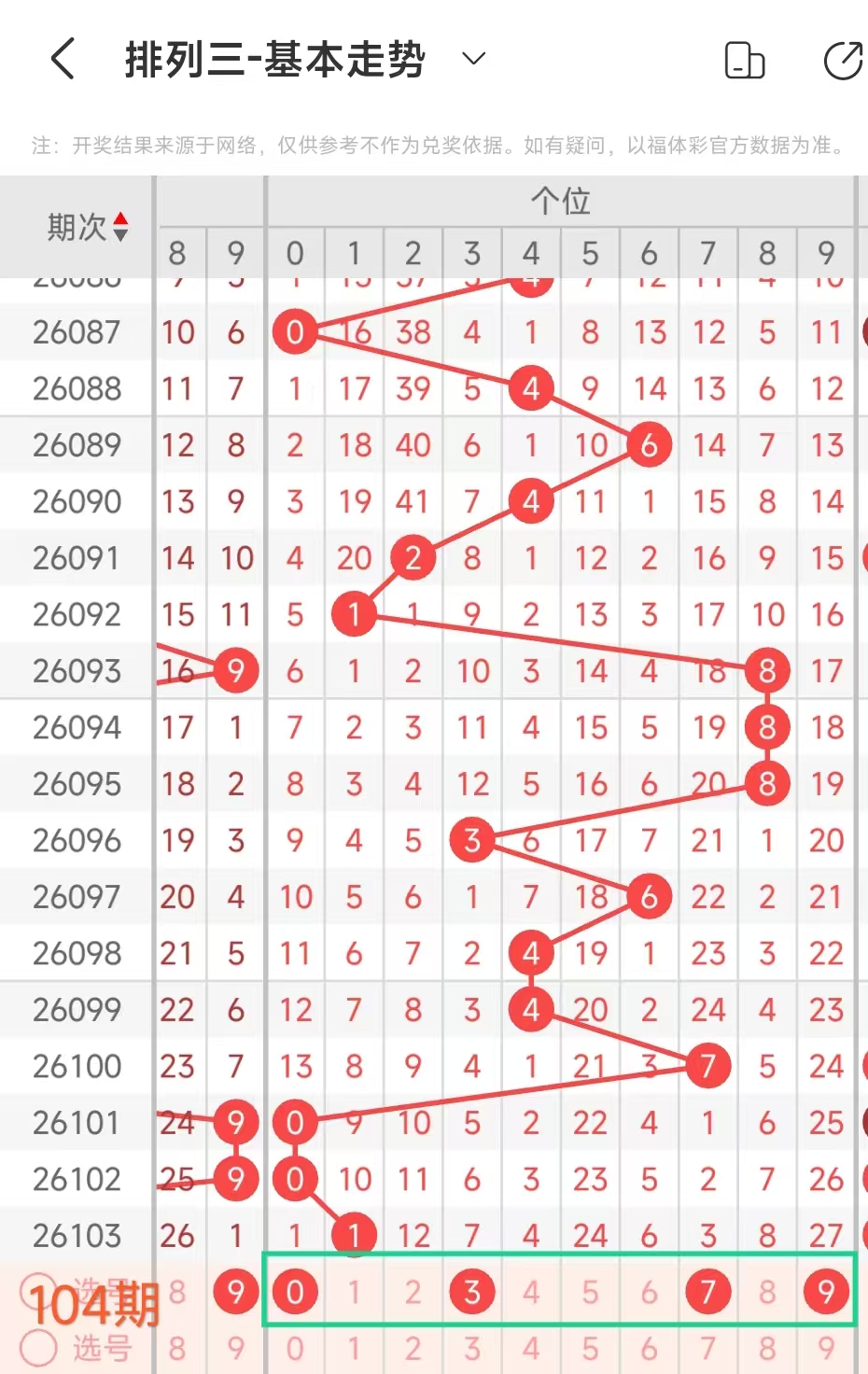This screenshot has width=868, height=1374.
Task: Deselect 7 in the highlighted 选号 row
Action: pos(708,1292)
